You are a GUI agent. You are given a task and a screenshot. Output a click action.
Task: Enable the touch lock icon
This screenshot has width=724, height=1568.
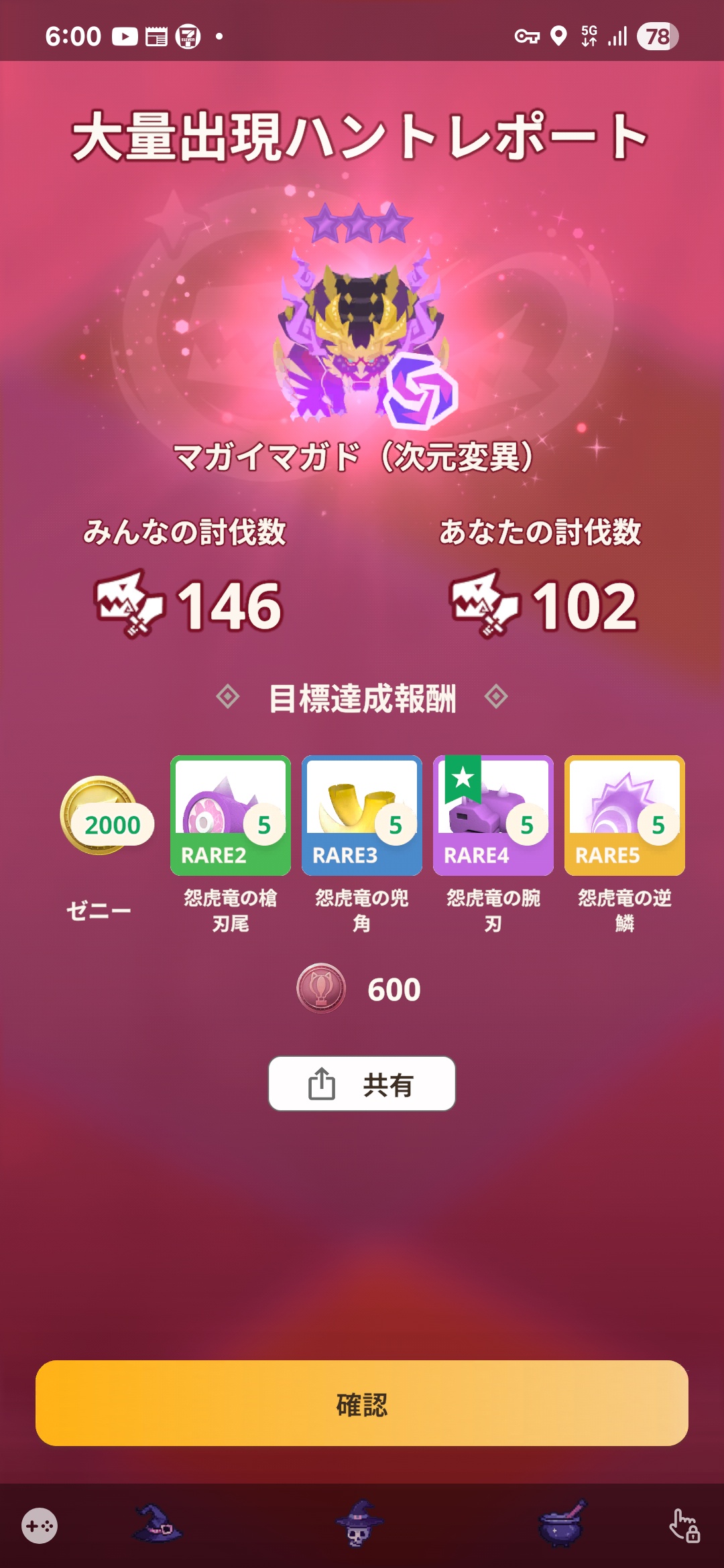click(684, 1526)
